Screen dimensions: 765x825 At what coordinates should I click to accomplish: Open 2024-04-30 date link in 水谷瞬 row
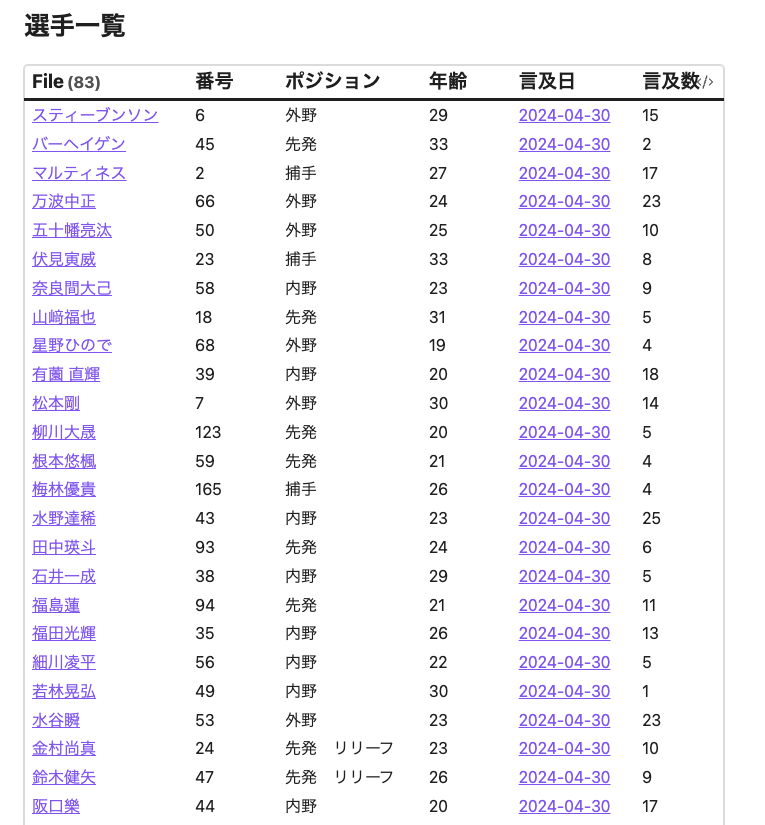click(564, 720)
